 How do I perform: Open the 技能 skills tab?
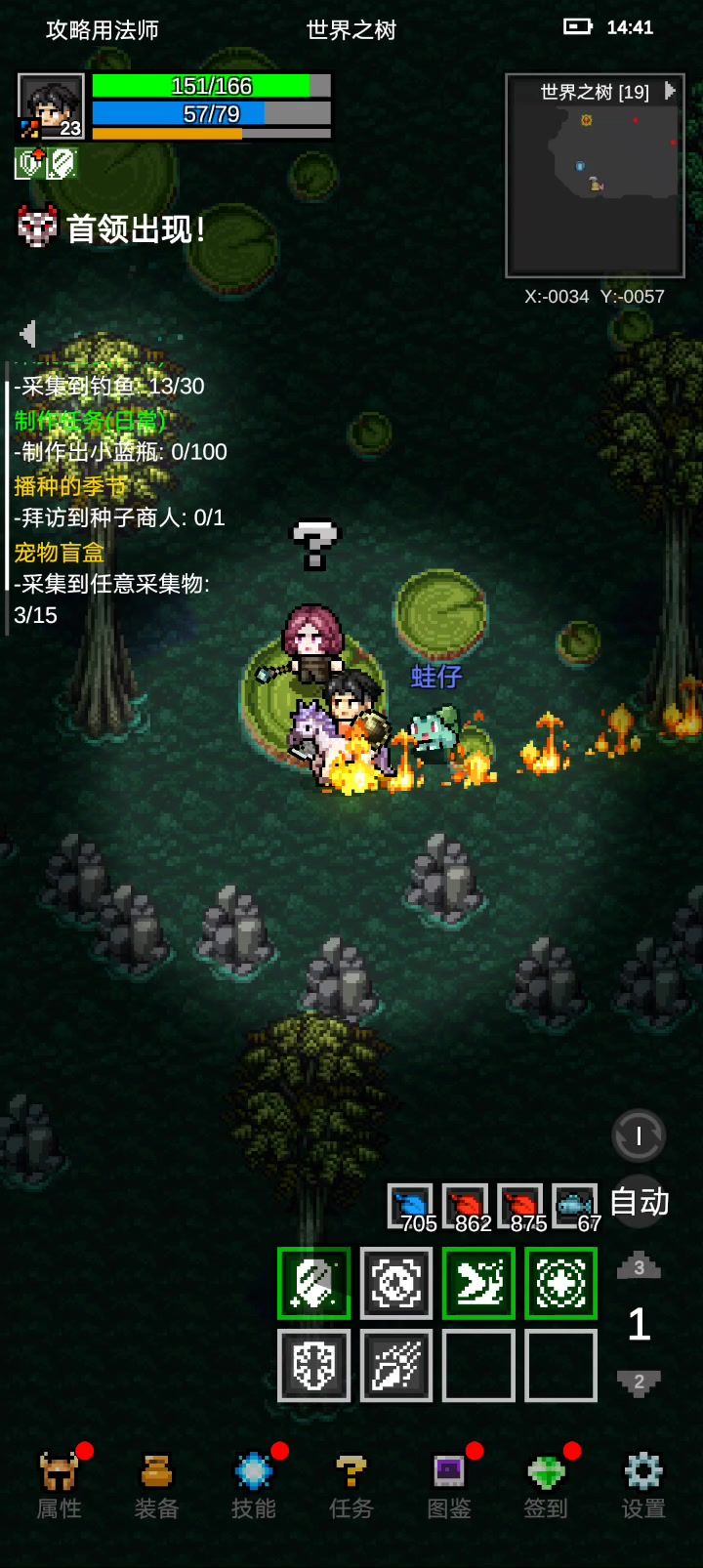[254, 1486]
